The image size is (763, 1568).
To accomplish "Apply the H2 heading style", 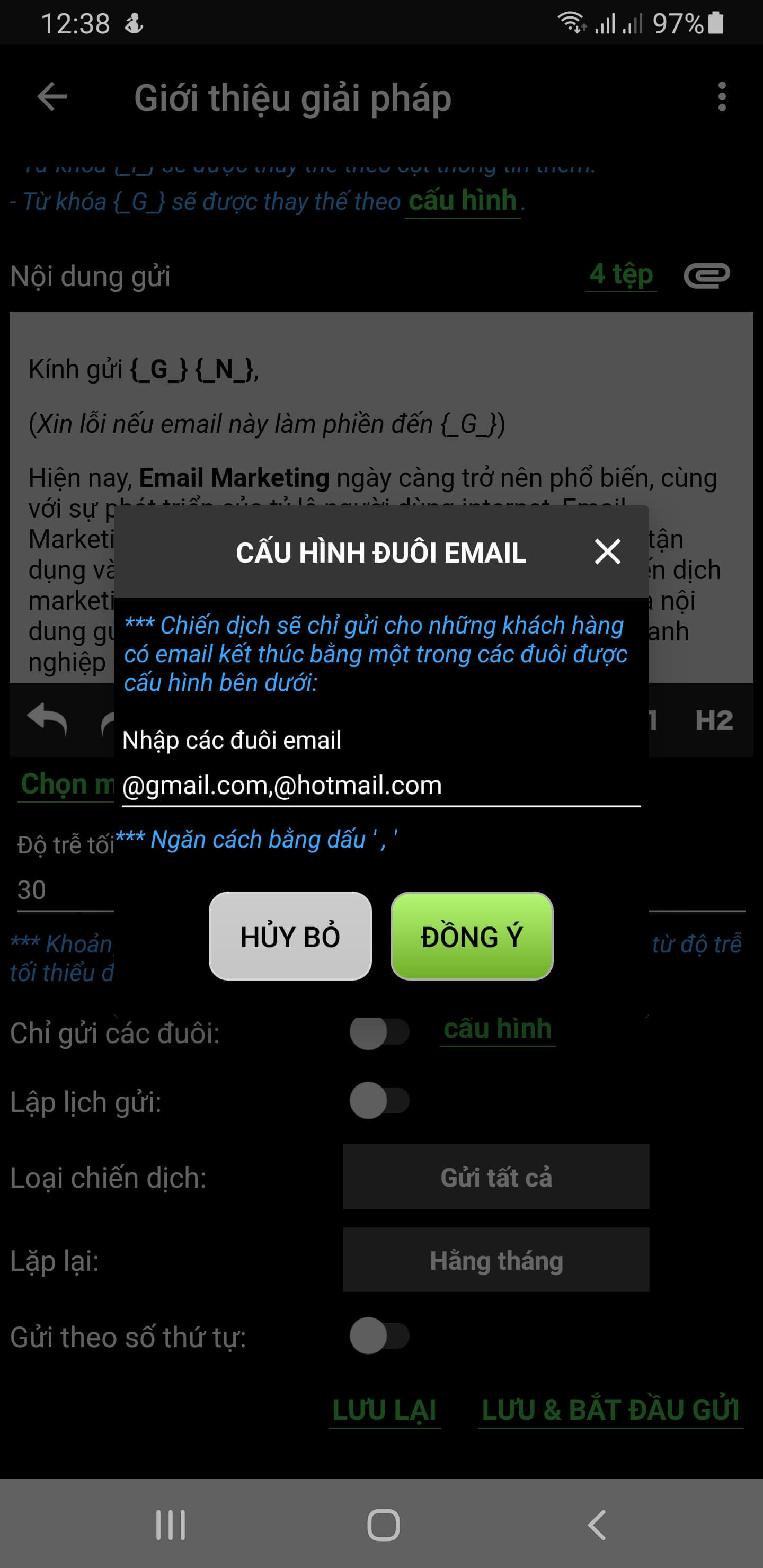I will click(714, 721).
